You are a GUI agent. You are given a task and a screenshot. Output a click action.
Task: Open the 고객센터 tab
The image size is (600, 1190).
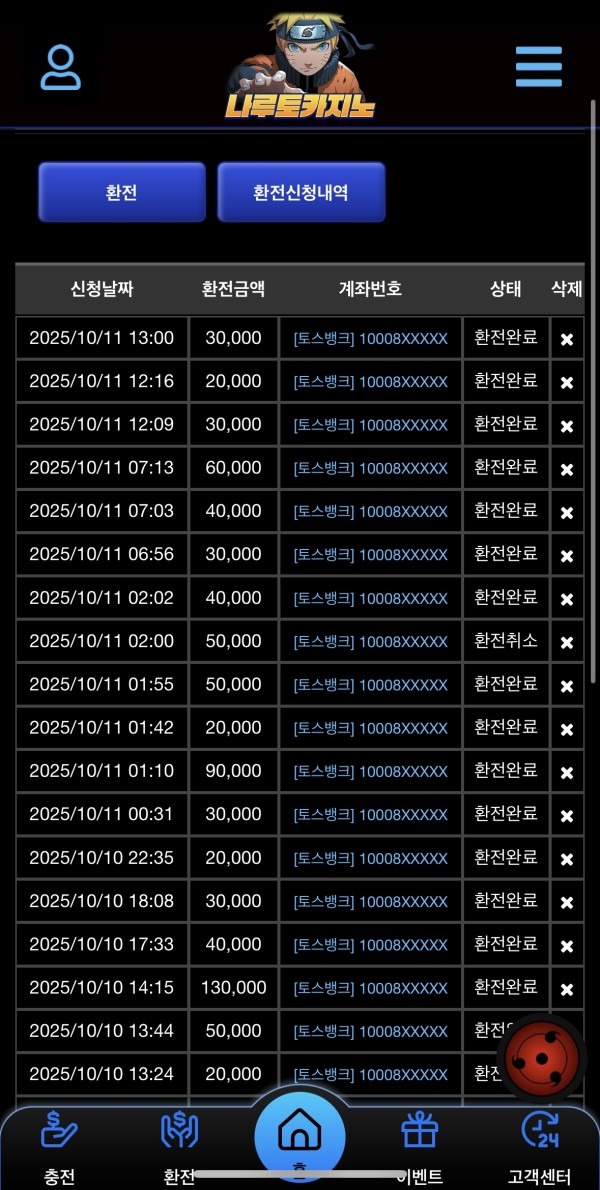click(x=540, y=1145)
